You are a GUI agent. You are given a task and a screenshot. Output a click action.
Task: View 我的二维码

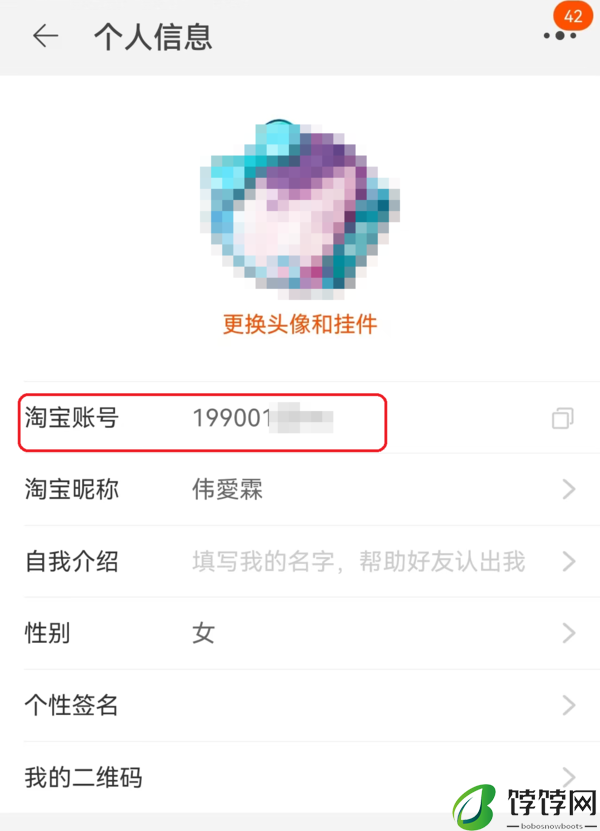(300, 777)
